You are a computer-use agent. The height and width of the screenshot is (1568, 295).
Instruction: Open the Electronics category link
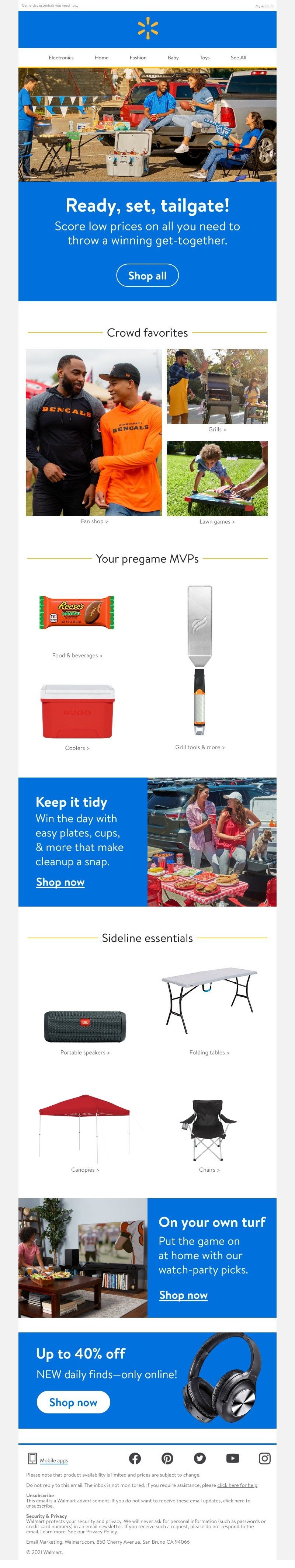tap(61, 58)
